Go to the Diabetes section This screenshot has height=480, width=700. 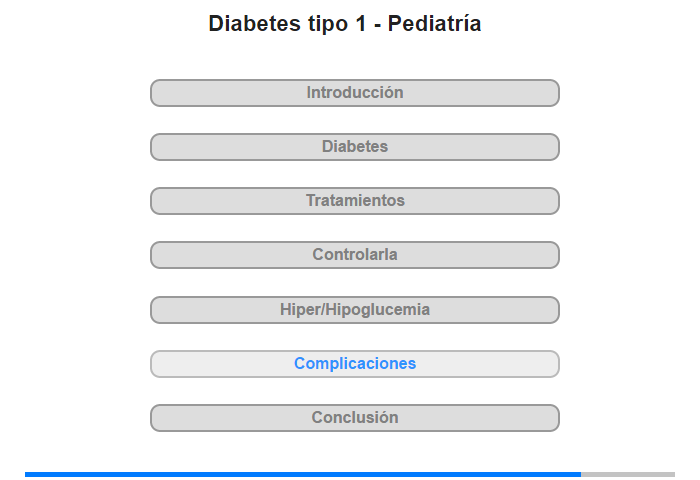(x=355, y=147)
